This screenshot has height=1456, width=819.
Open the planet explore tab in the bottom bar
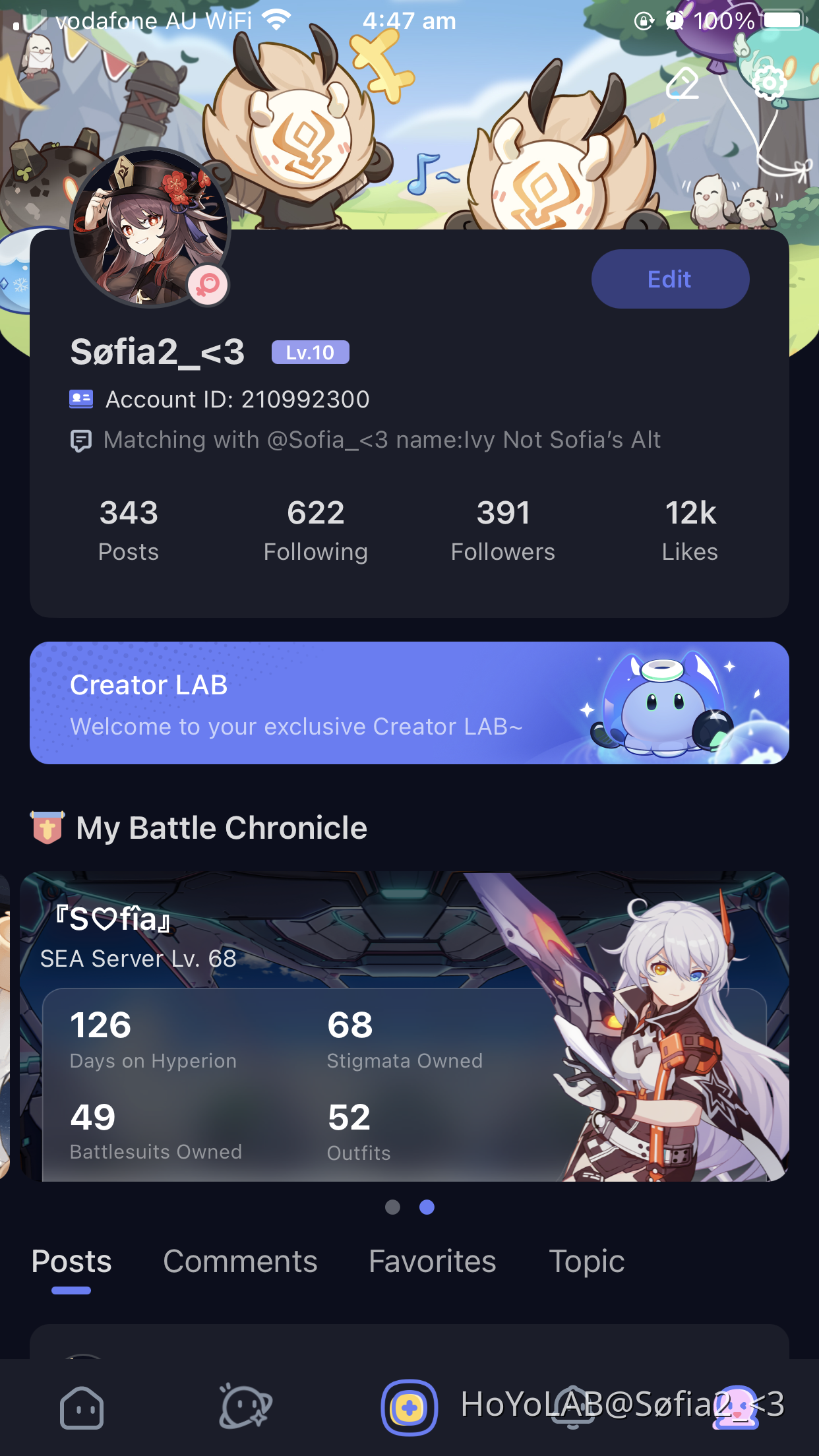click(245, 1407)
